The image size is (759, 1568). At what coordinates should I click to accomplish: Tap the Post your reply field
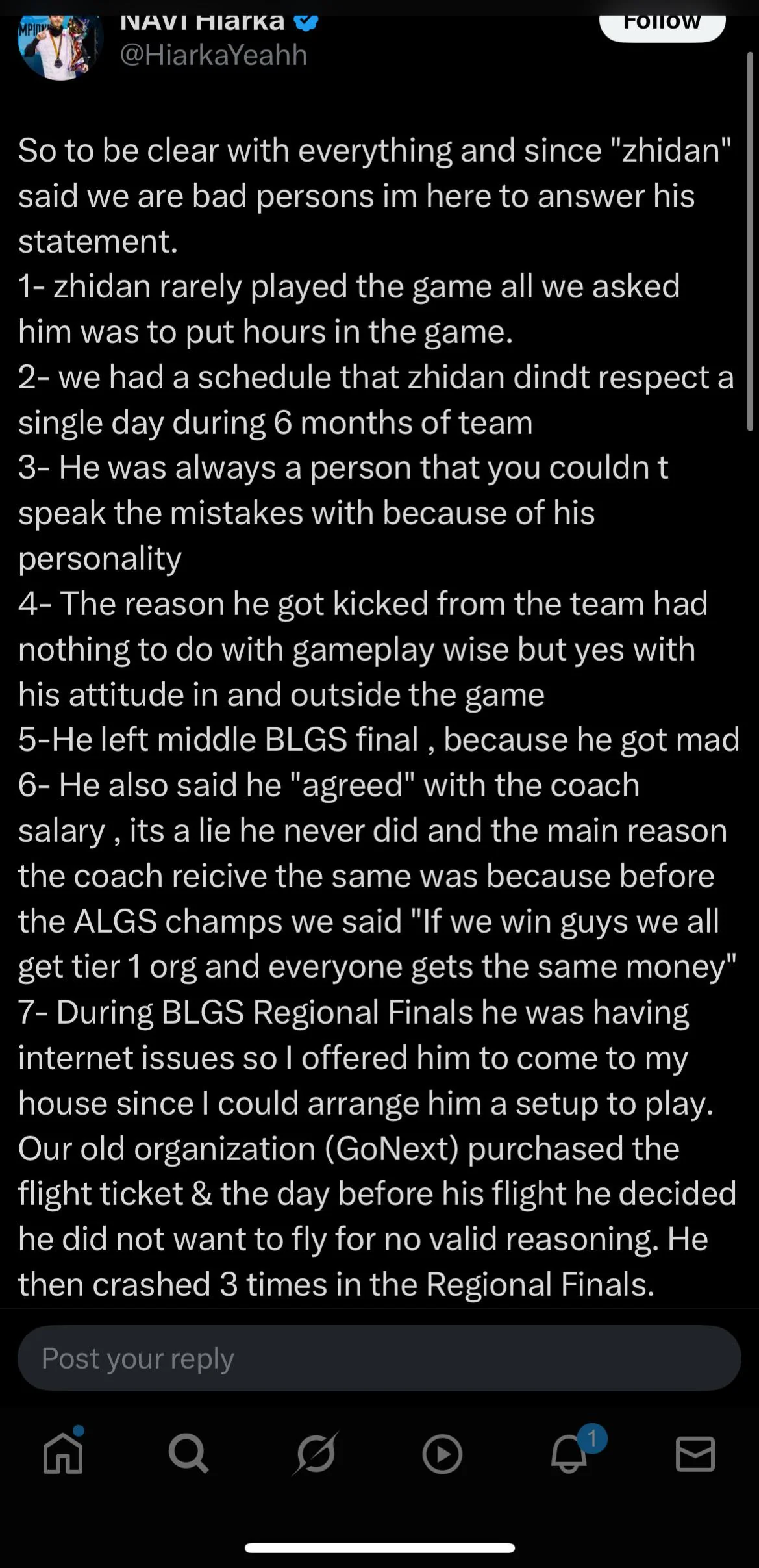click(x=379, y=1358)
